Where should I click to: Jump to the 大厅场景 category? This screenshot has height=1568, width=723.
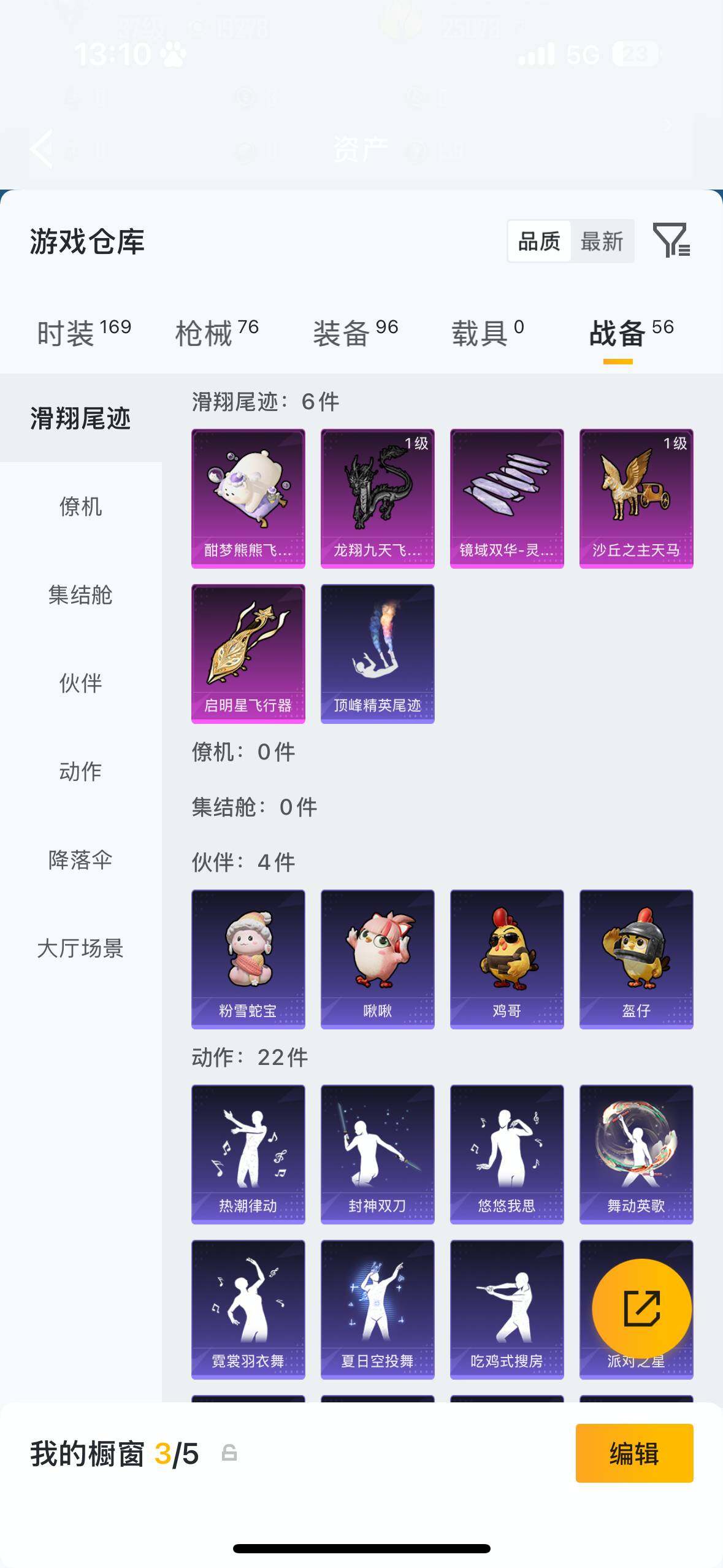pos(80,950)
